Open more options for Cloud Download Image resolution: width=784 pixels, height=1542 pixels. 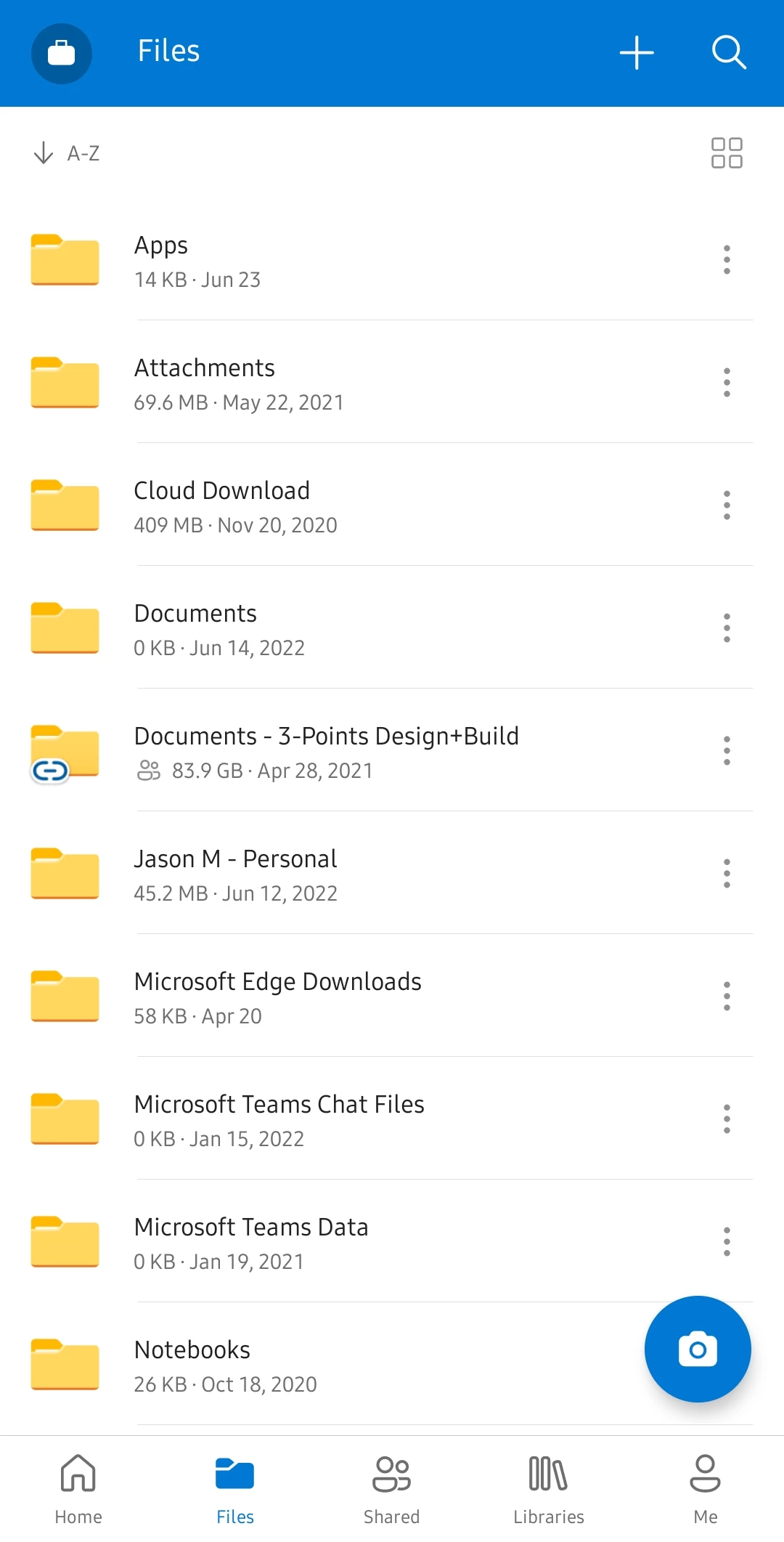coord(726,506)
